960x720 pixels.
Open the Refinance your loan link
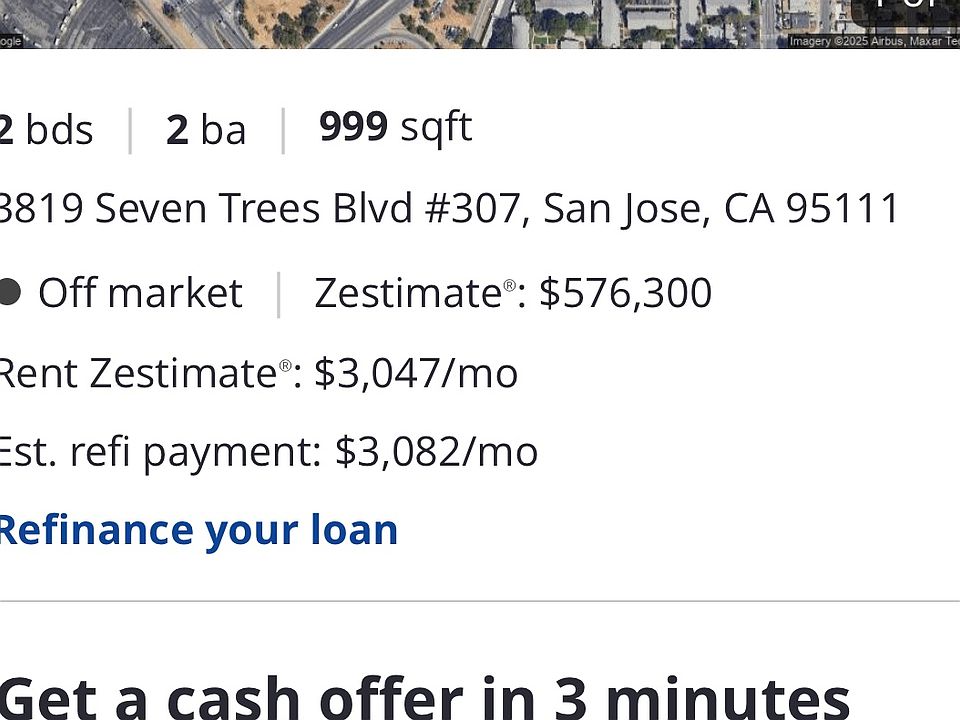[x=198, y=530]
